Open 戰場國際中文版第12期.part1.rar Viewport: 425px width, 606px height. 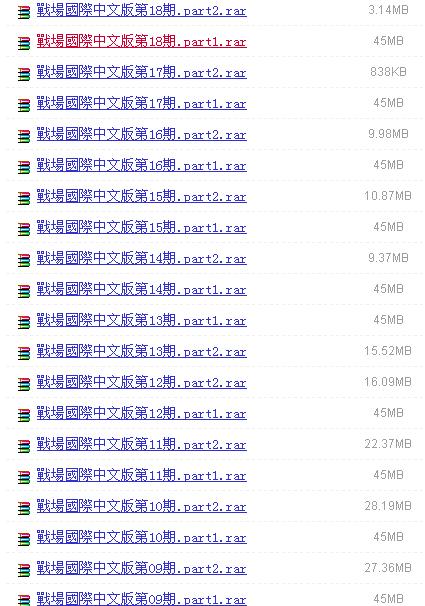(x=141, y=413)
